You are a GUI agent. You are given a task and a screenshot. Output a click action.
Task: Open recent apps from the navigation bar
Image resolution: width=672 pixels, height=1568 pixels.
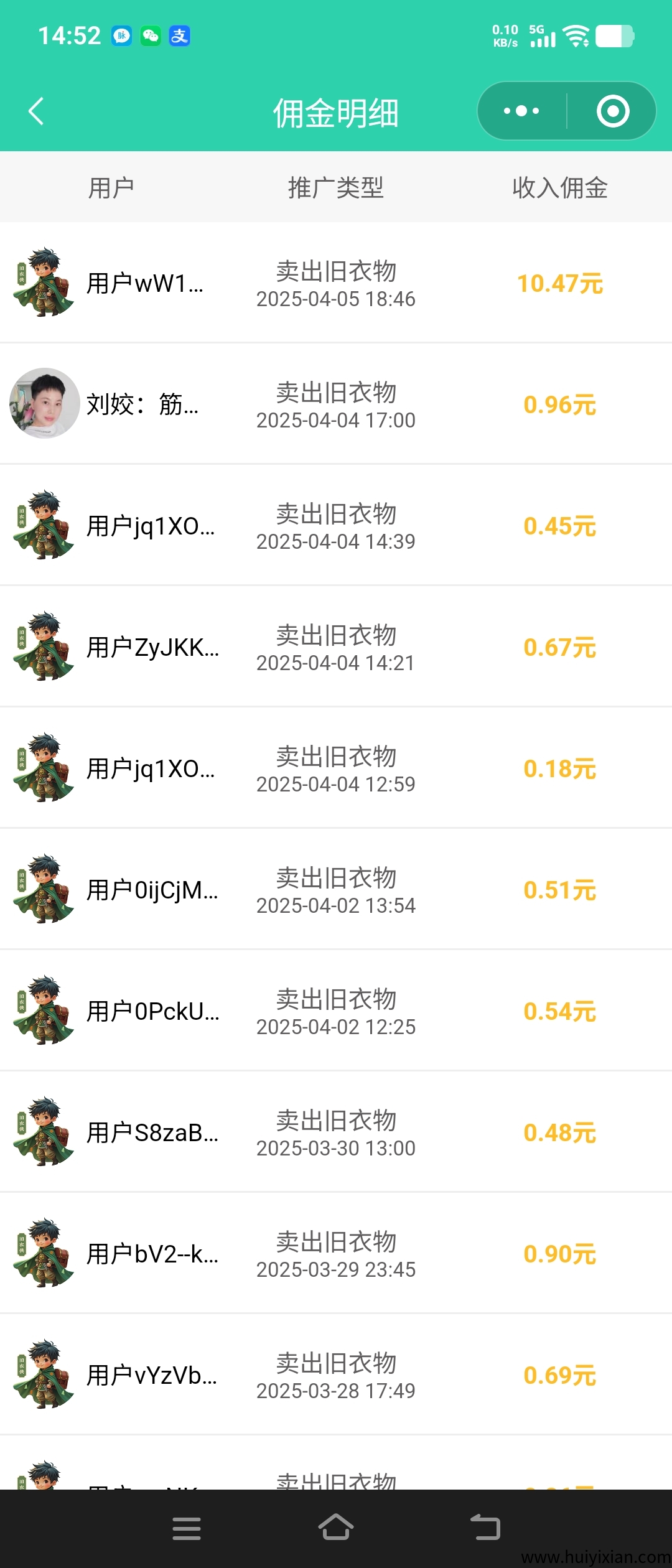(187, 1528)
